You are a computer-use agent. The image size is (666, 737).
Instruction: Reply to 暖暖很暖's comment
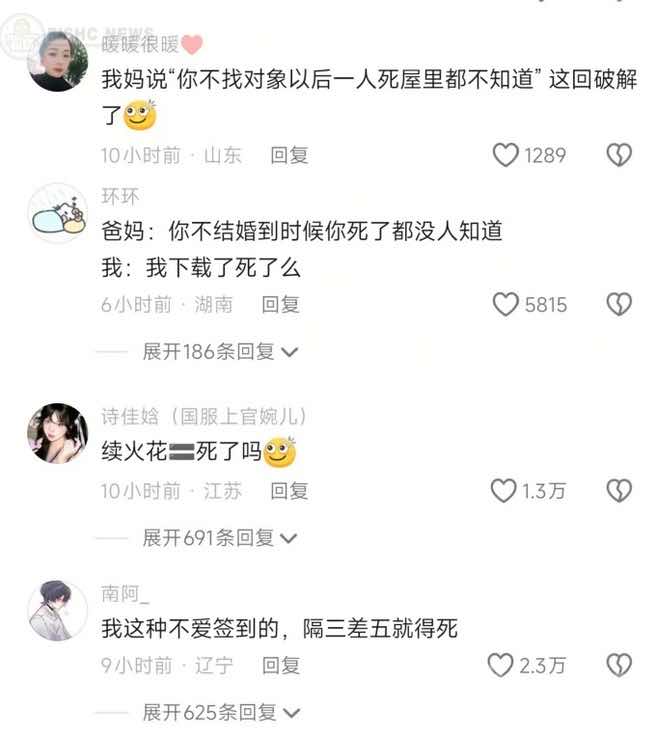tap(289, 155)
